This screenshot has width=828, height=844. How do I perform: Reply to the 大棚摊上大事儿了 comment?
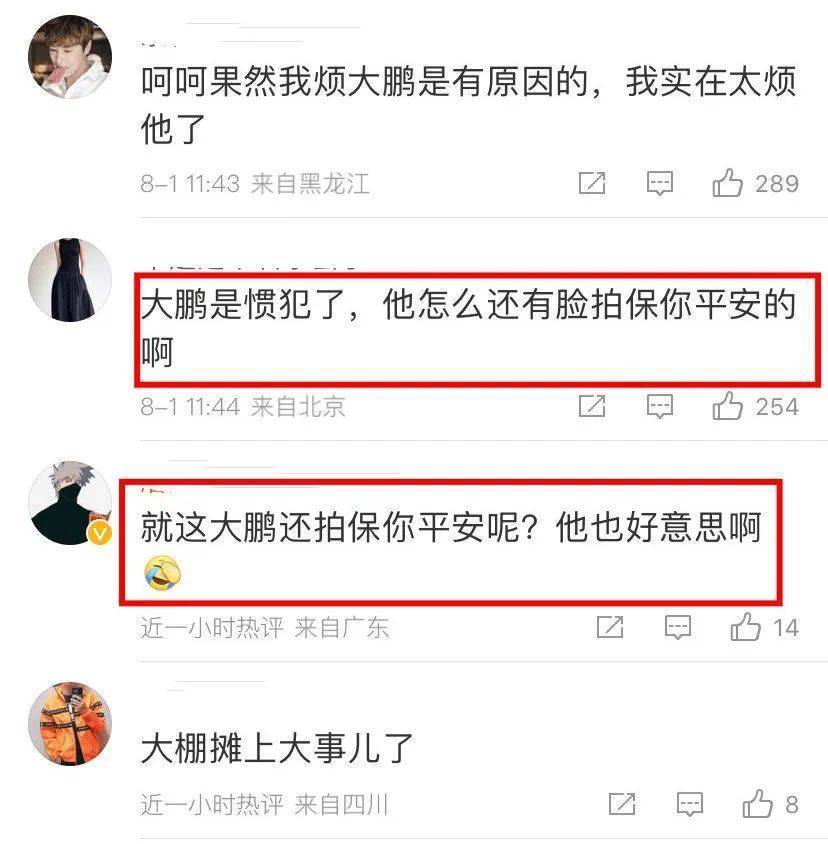[x=690, y=804]
